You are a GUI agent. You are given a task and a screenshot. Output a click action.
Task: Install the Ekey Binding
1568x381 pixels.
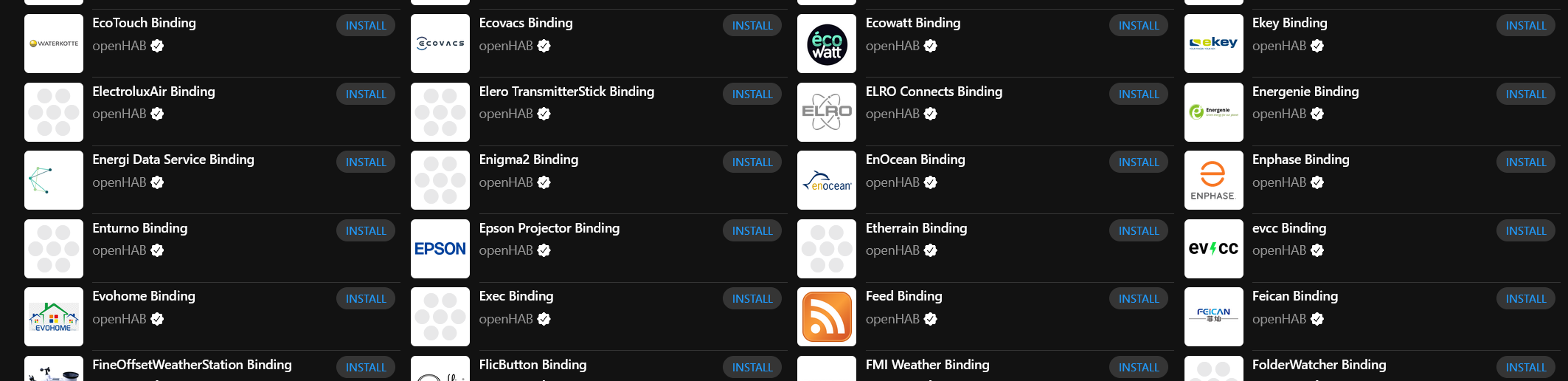(x=1525, y=26)
